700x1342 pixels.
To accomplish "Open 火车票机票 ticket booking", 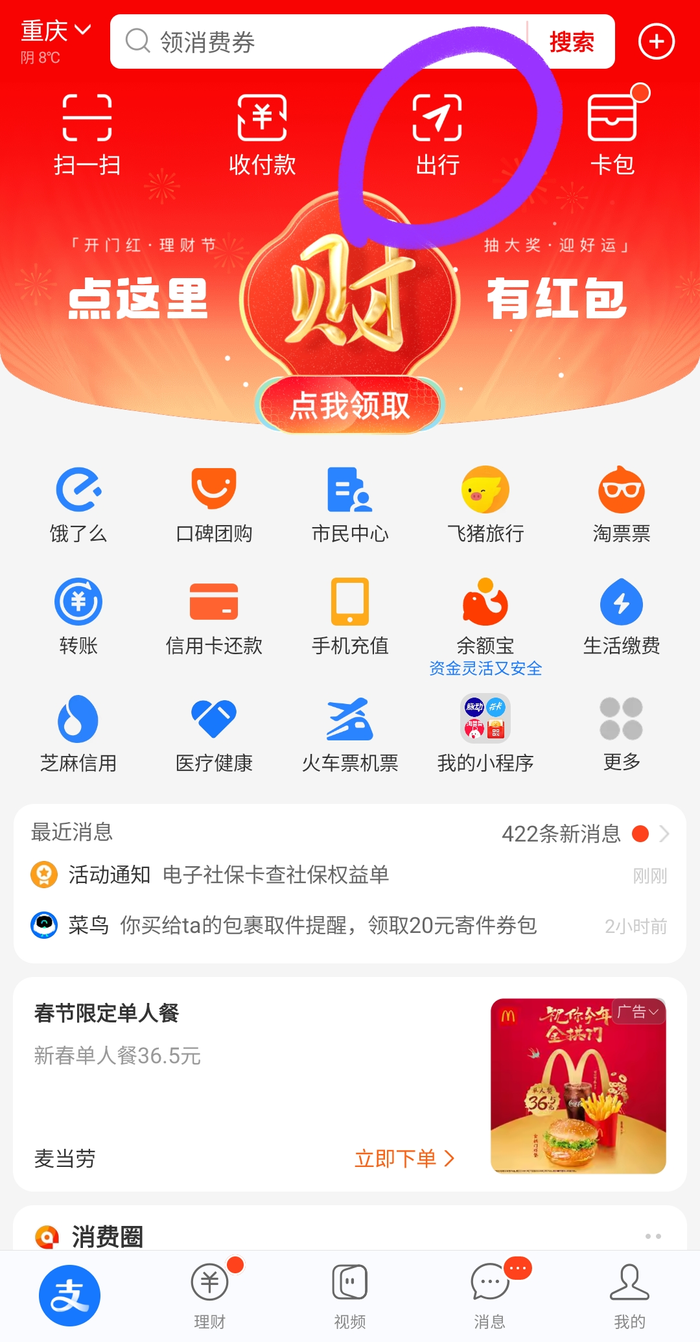I will pos(350,733).
